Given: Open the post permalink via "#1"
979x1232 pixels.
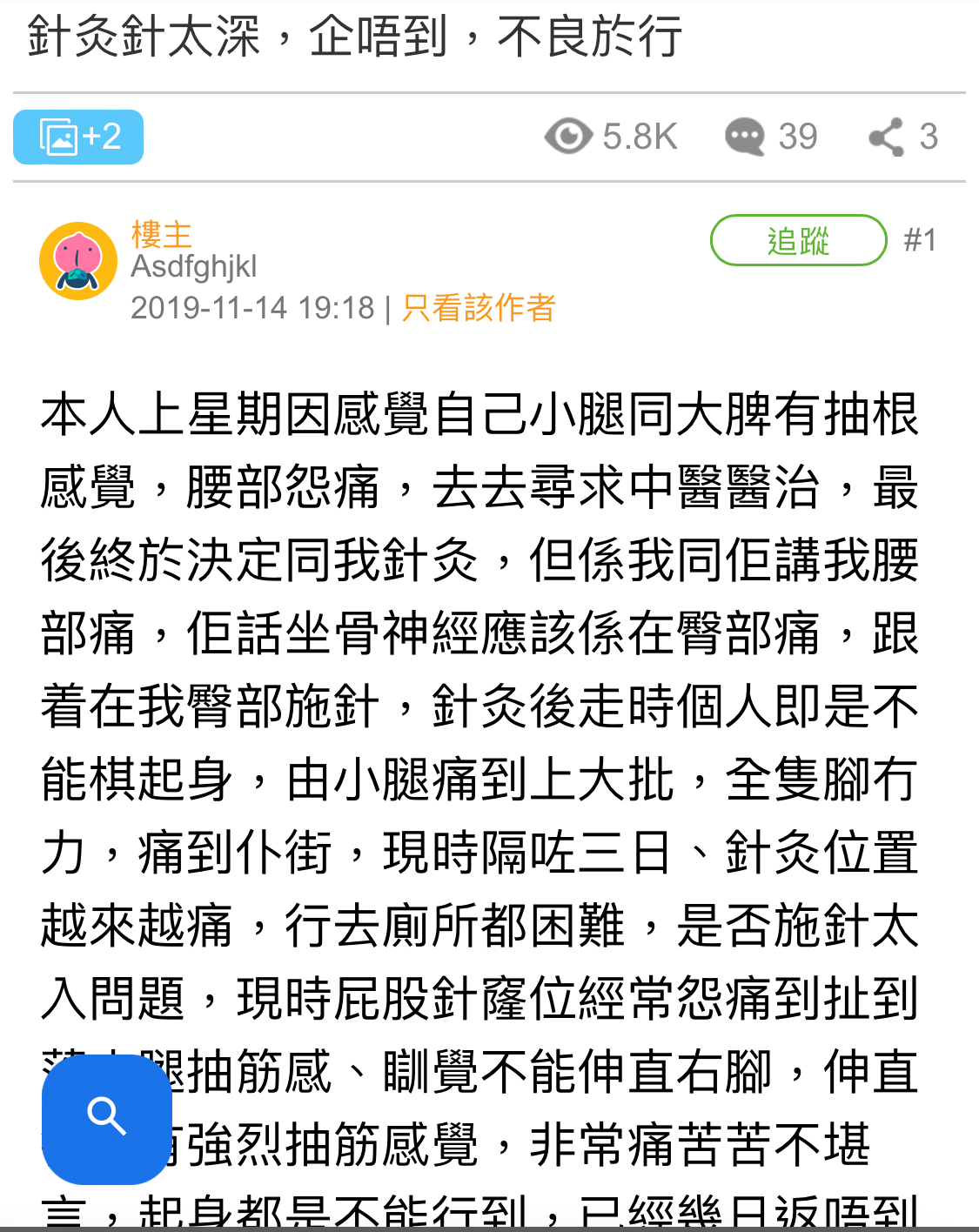Looking at the screenshot, I should coord(920,240).
